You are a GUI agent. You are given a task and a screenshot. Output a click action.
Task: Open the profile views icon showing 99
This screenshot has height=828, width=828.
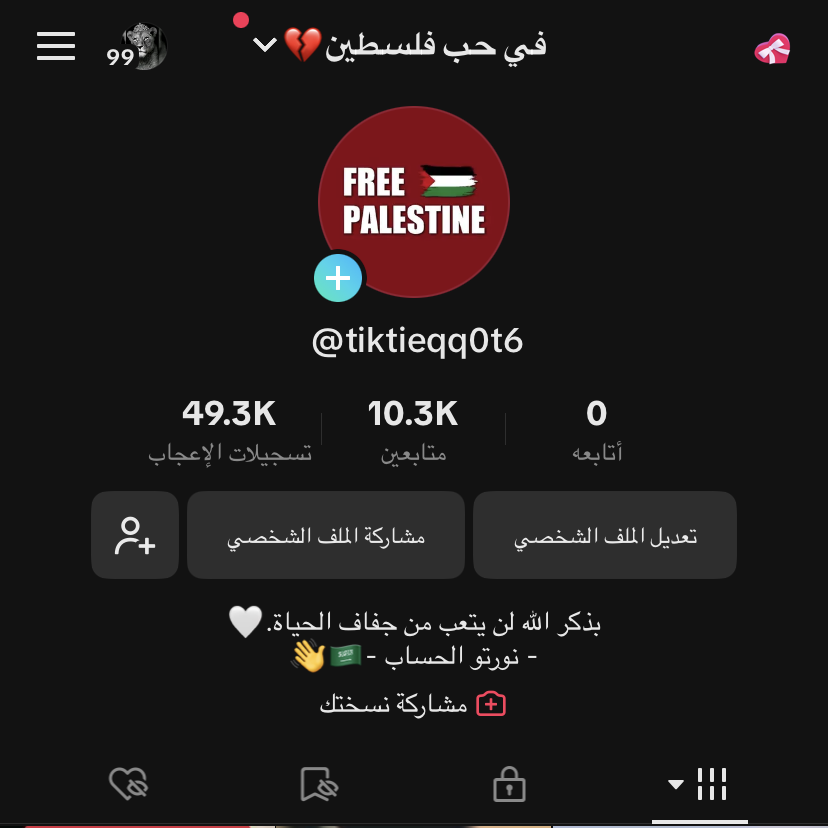(137, 48)
